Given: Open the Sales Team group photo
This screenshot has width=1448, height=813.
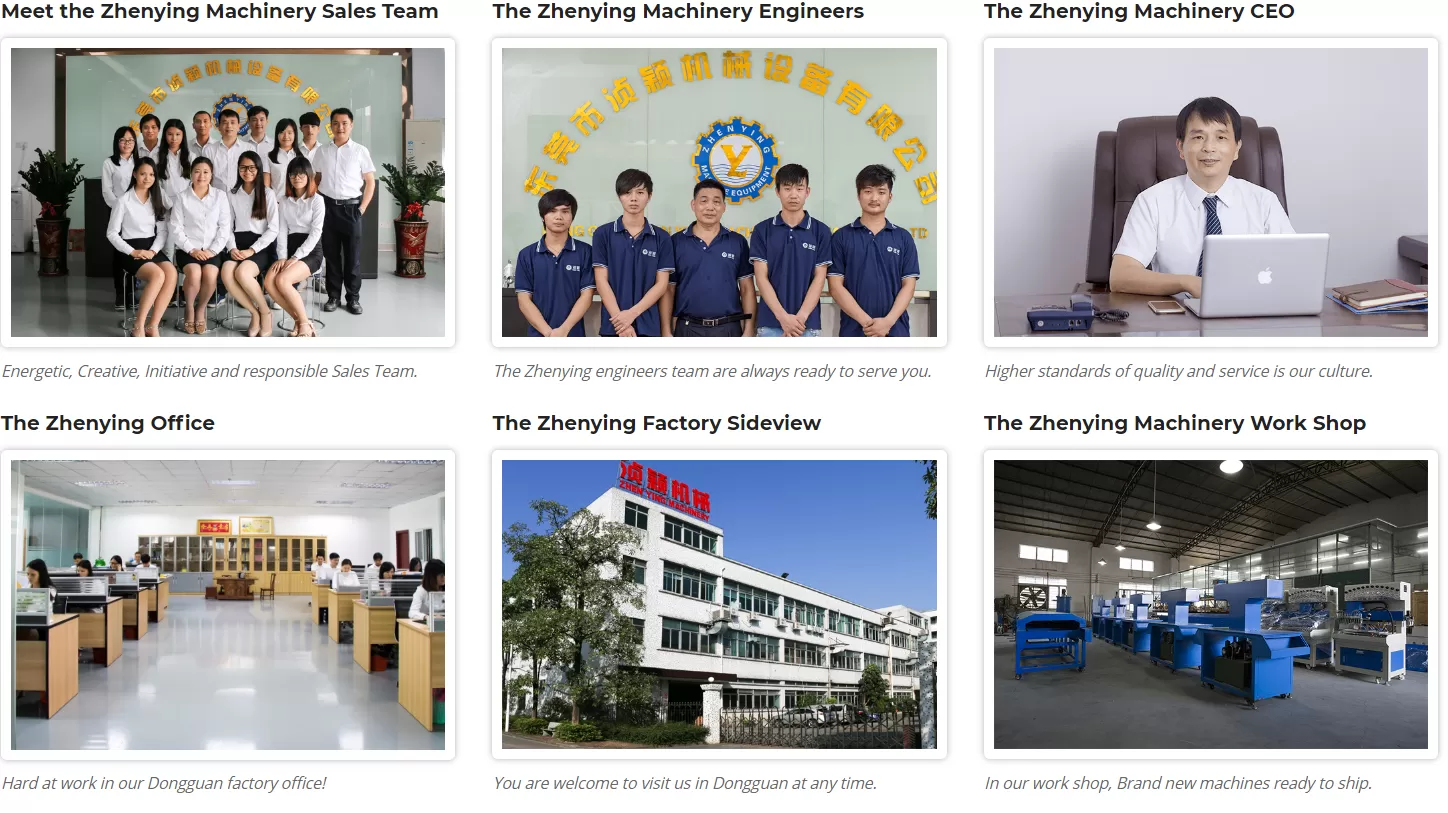Looking at the screenshot, I should (228, 192).
